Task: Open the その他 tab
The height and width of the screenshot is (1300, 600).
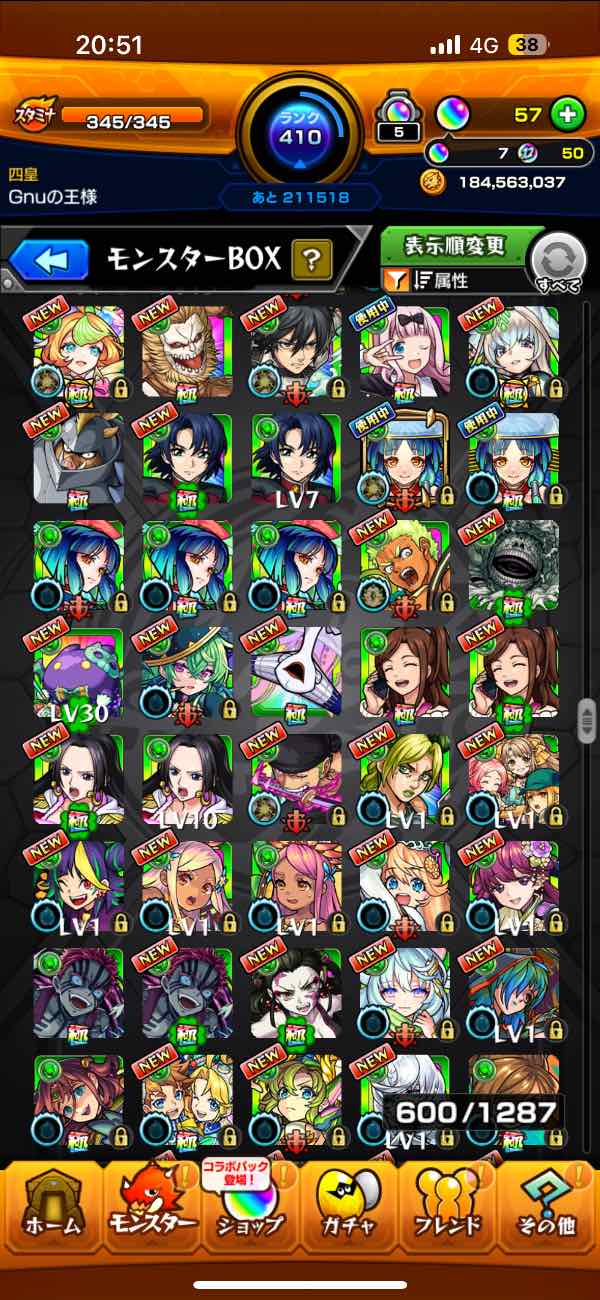Action: pyautogui.click(x=546, y=1212)
